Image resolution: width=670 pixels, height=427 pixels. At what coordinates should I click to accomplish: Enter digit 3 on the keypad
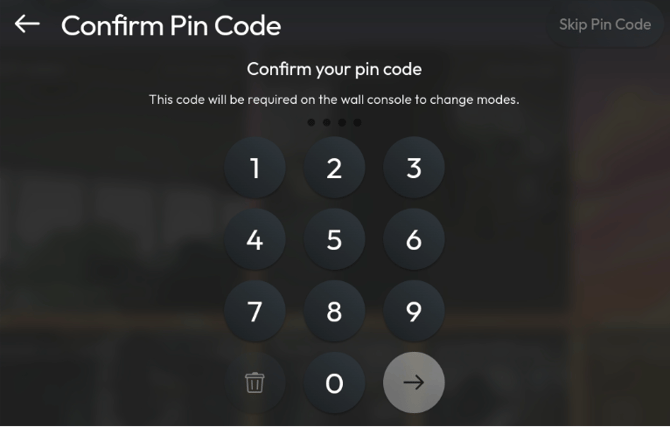click(x=414, y=168)
